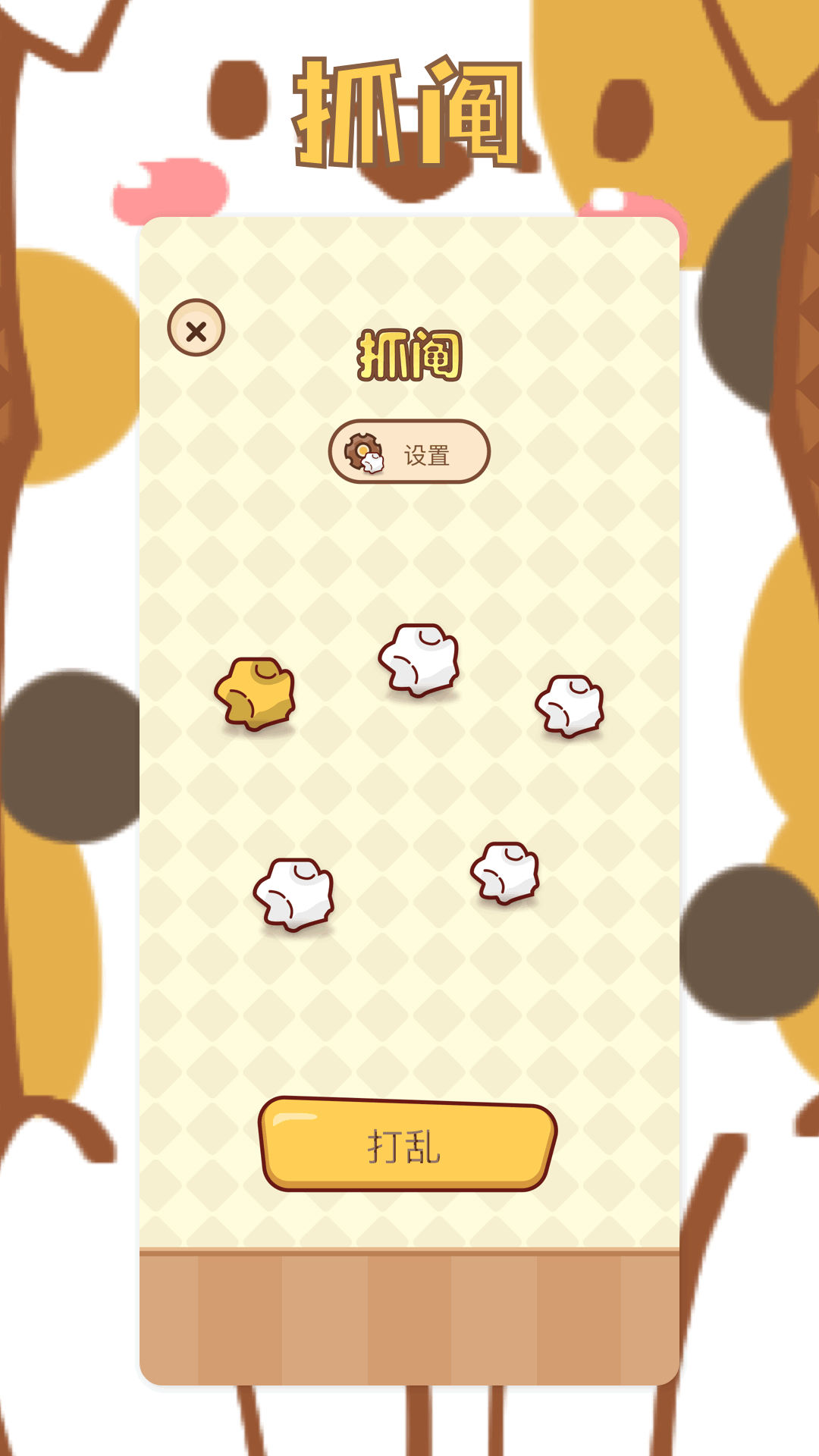Tap the 打乱 shuffle button

coord(407,1145)
